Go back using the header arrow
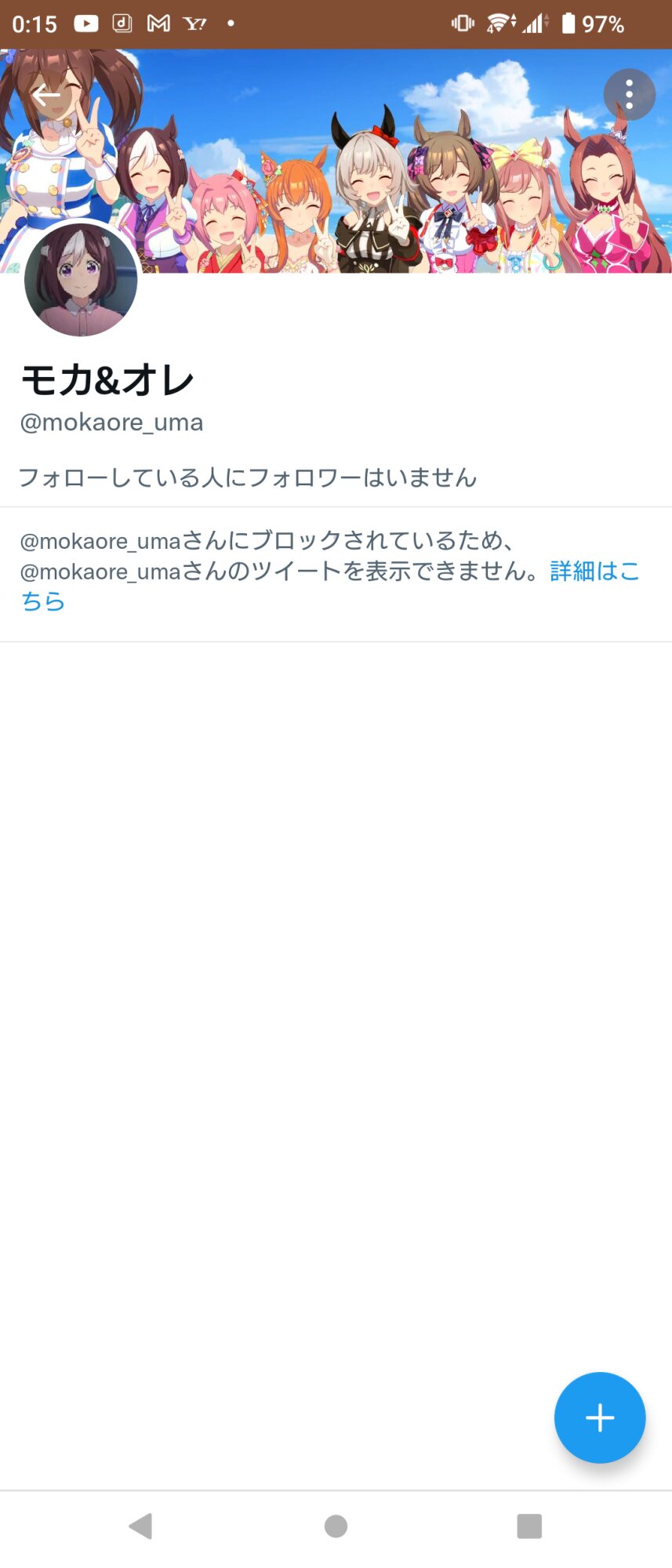This screenshot has height=1568, width=672. click(46, 96)
